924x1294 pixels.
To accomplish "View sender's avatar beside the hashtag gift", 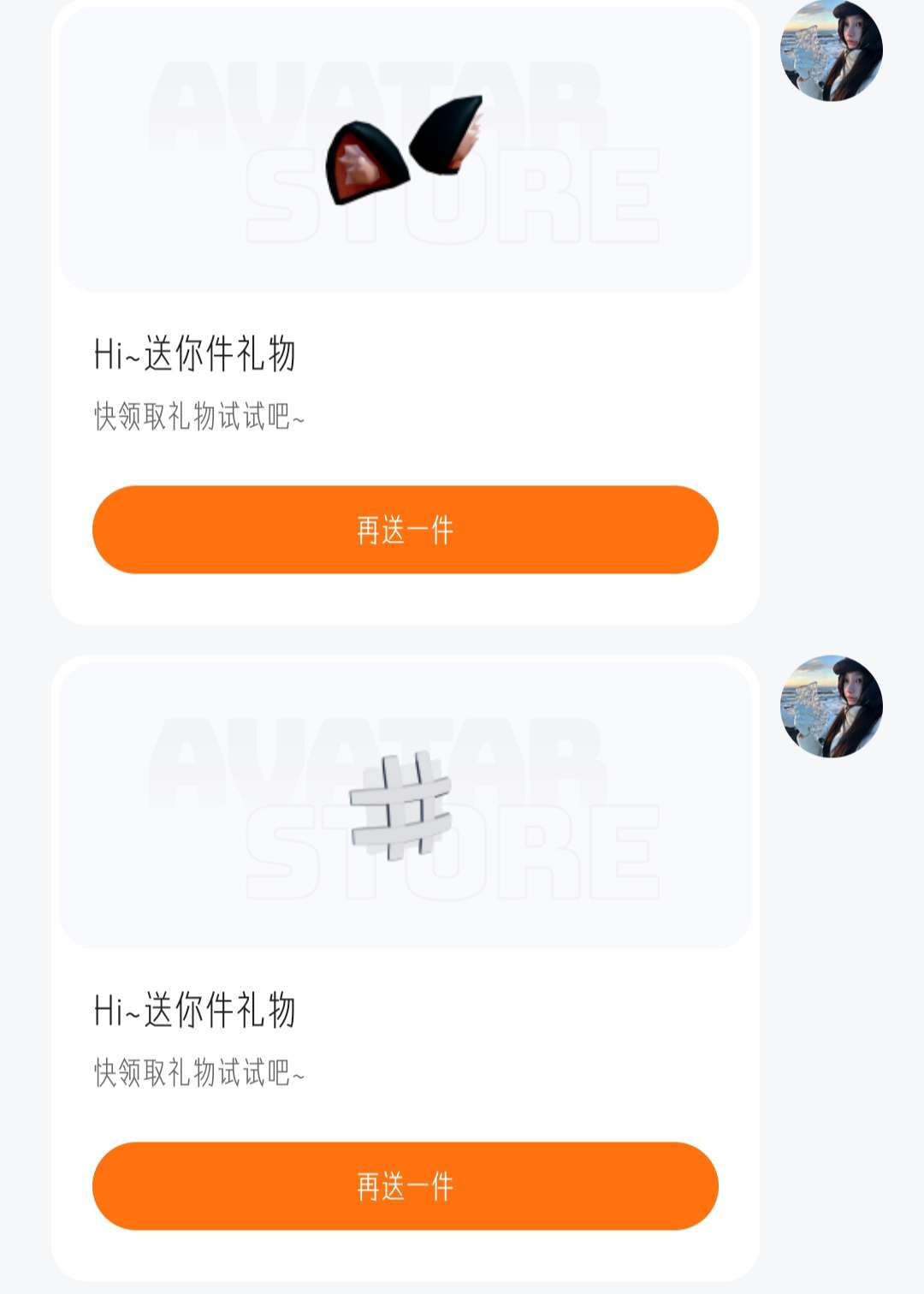I will (x=831, y=707).
